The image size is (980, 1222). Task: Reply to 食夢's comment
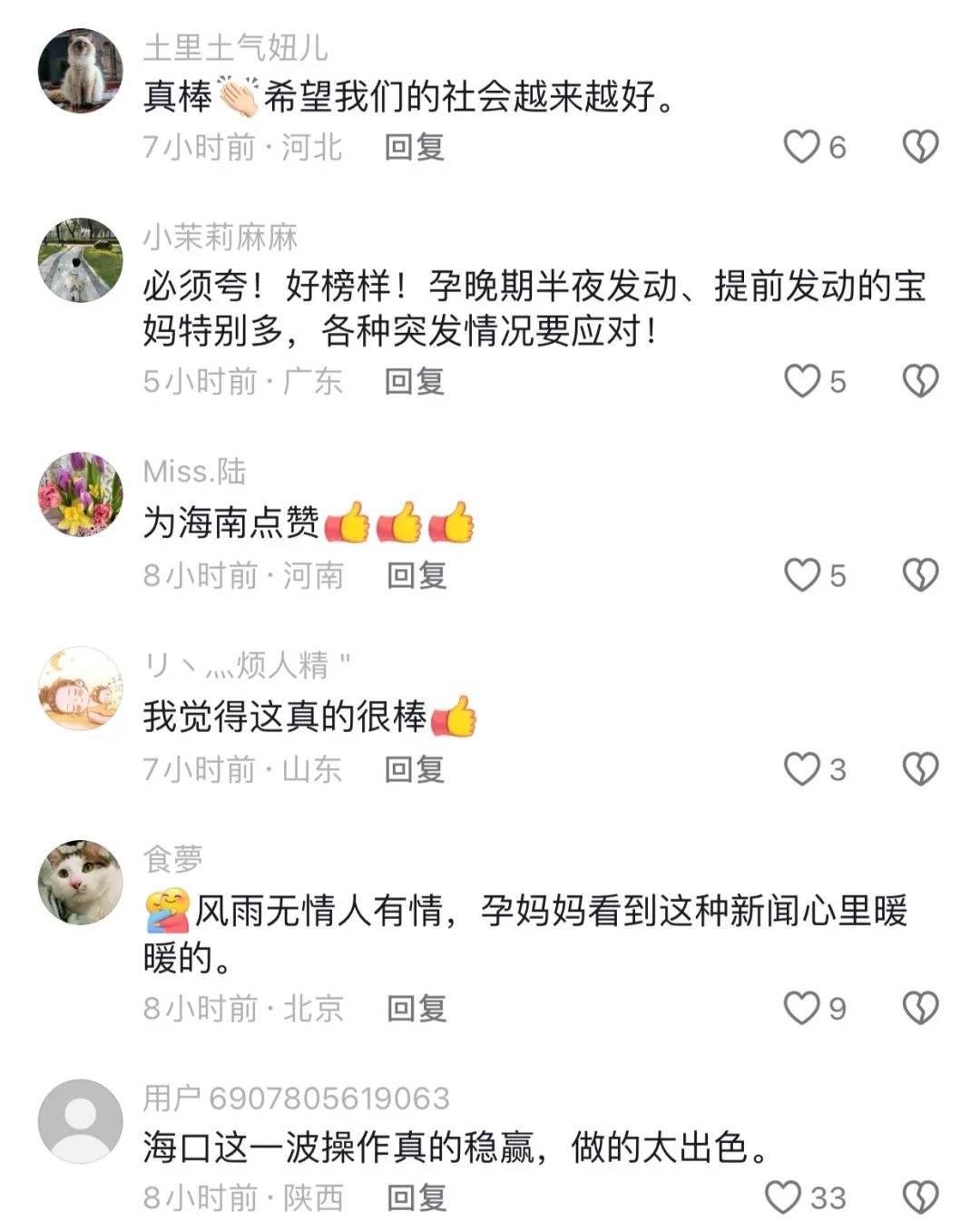[x=416, y=1008]
